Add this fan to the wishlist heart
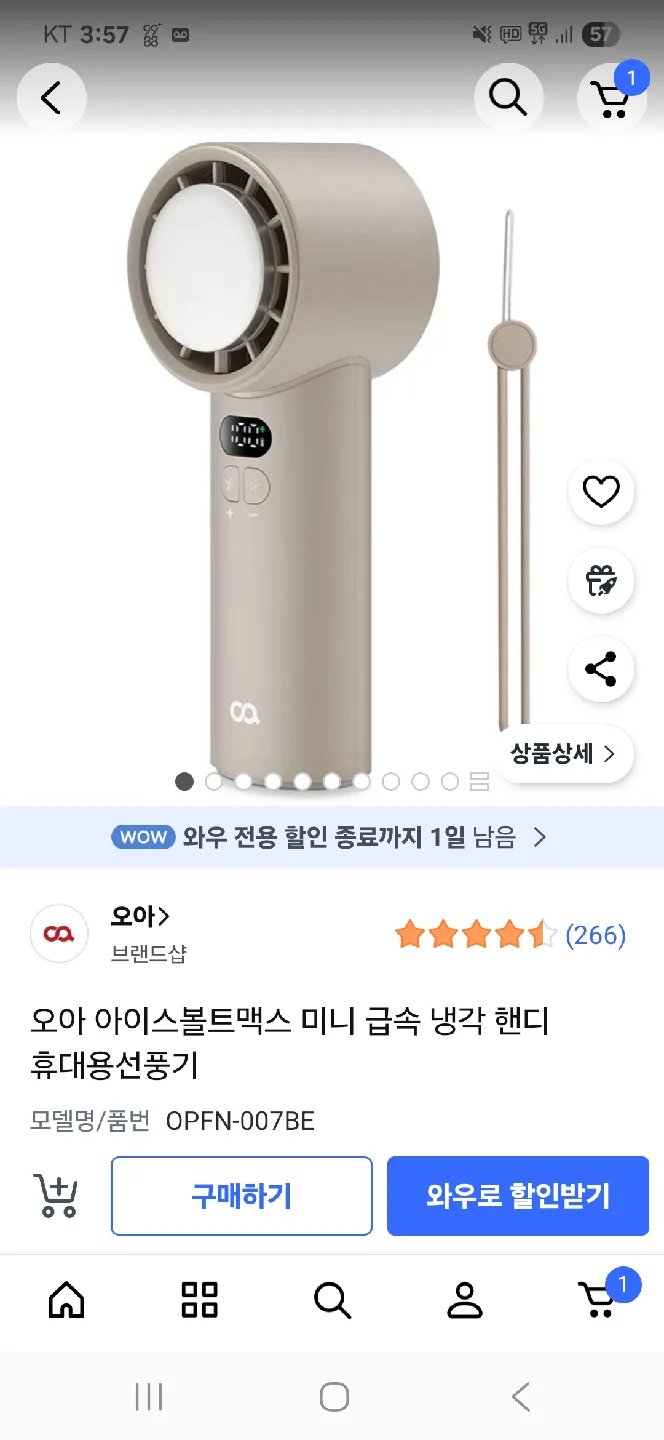 click(601, 492)
